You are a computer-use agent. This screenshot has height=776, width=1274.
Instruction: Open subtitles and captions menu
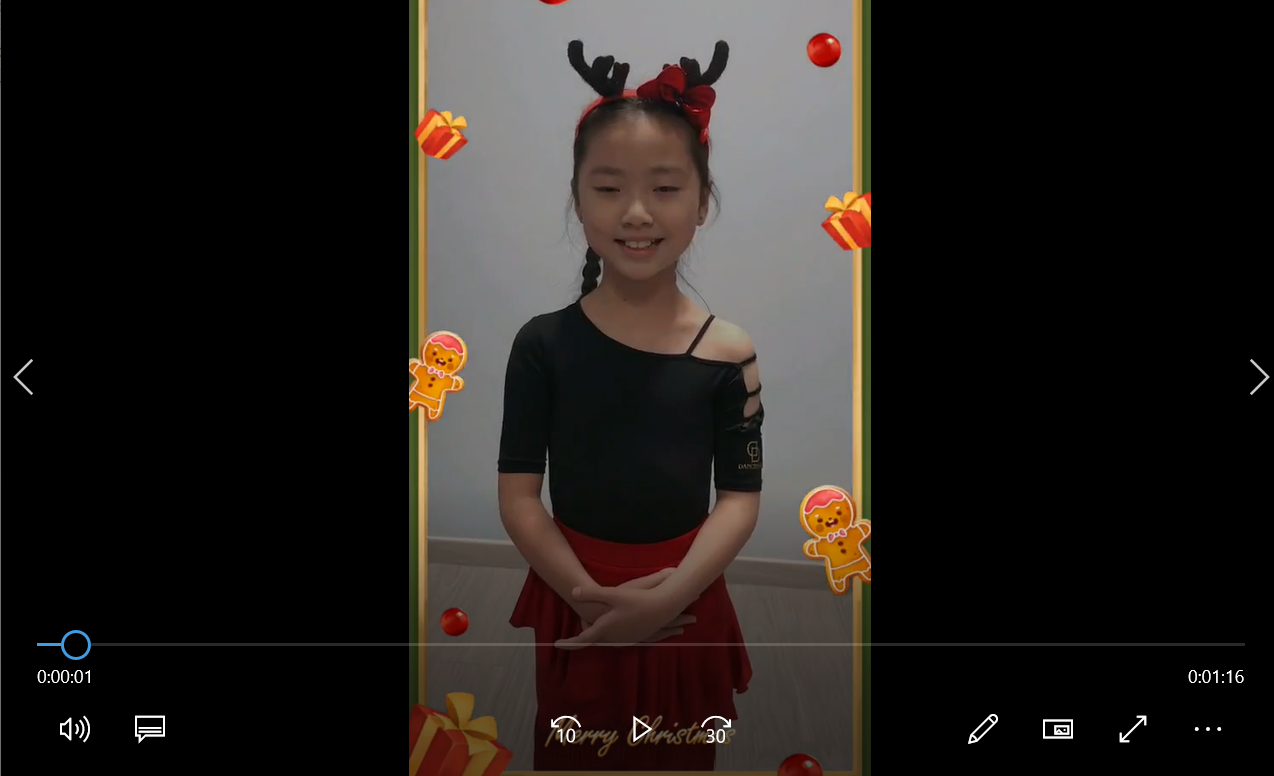click(x=150, y=729)
